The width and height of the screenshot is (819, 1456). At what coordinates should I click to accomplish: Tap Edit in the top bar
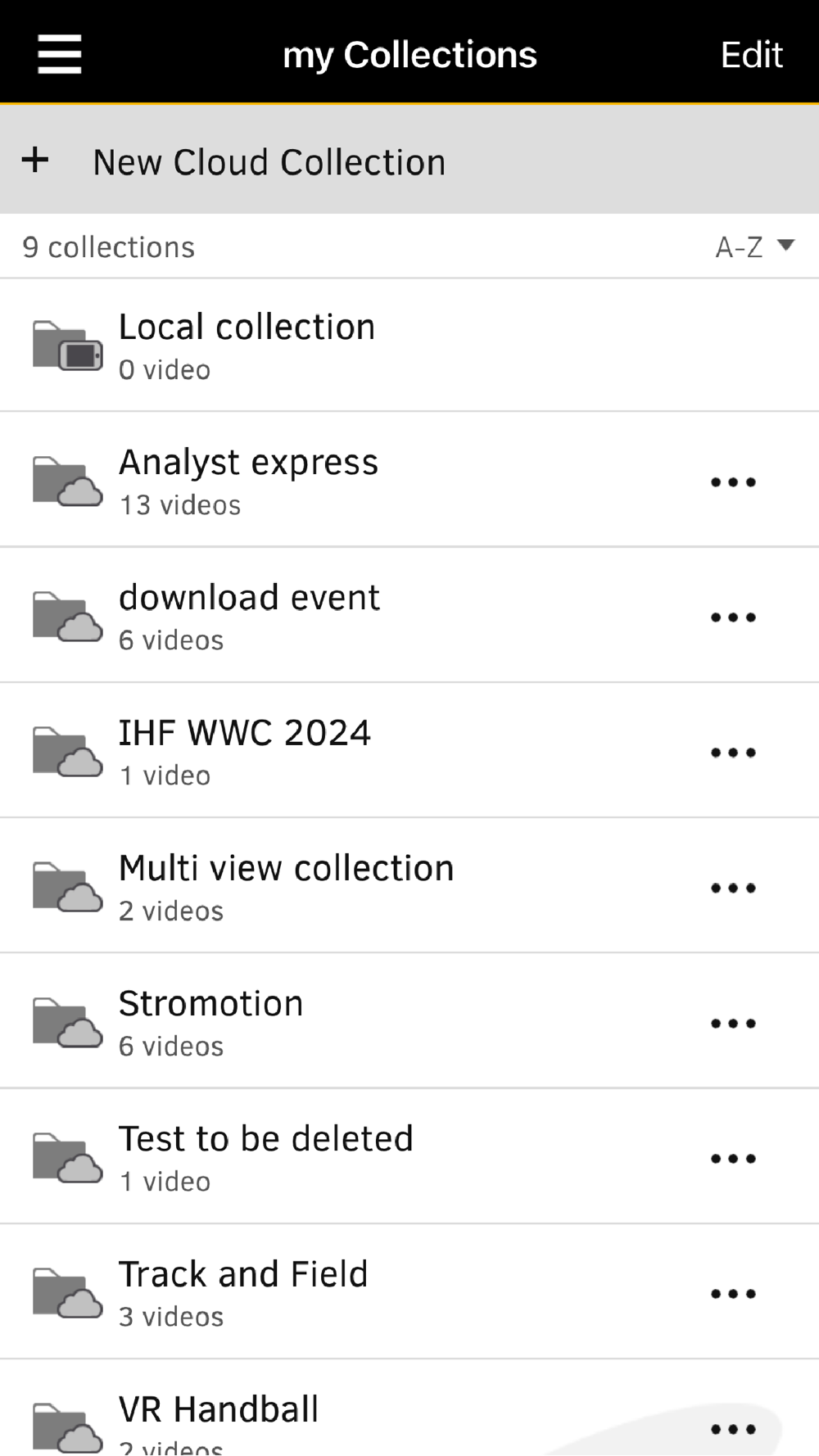pyautogui.click(x=751, y=55)
